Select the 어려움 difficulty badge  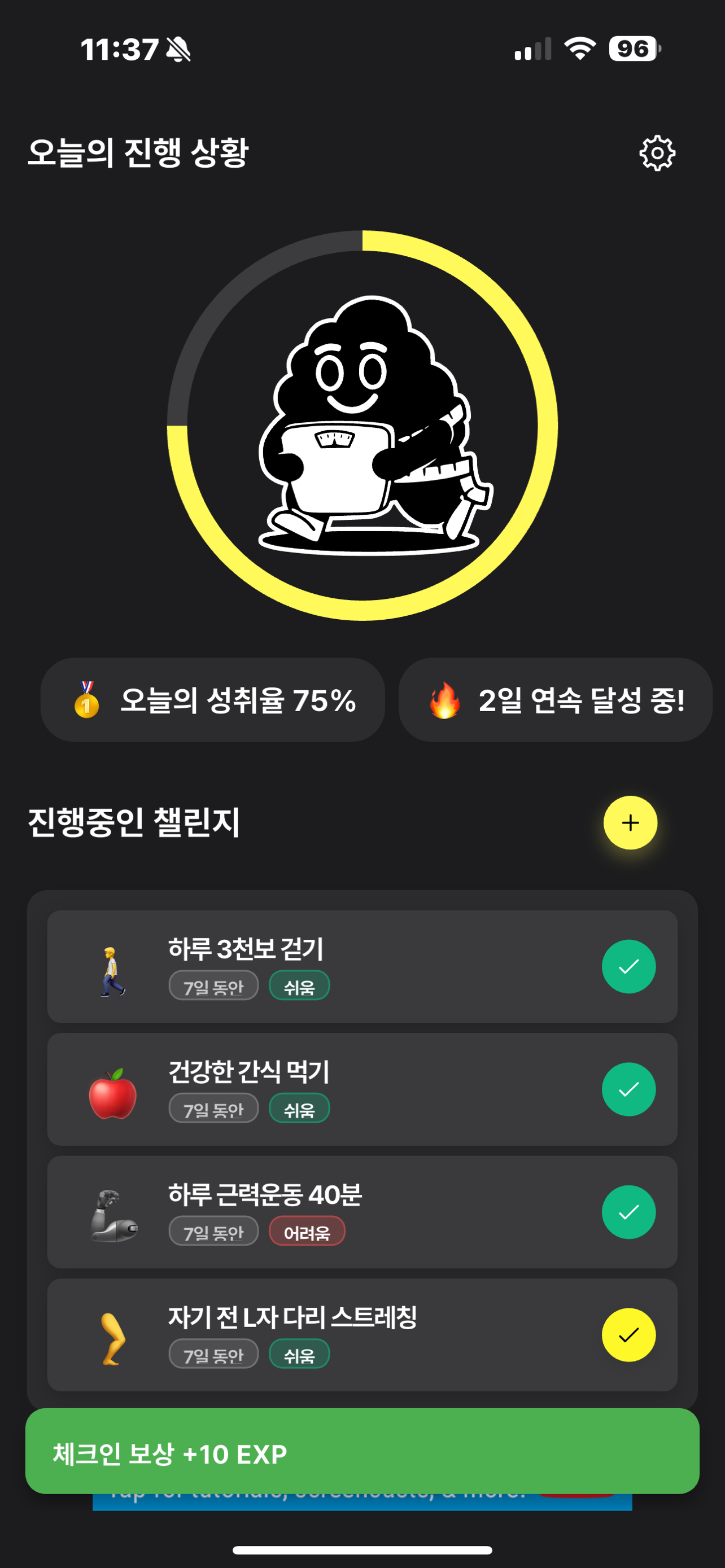click(x=307, y=1231)
